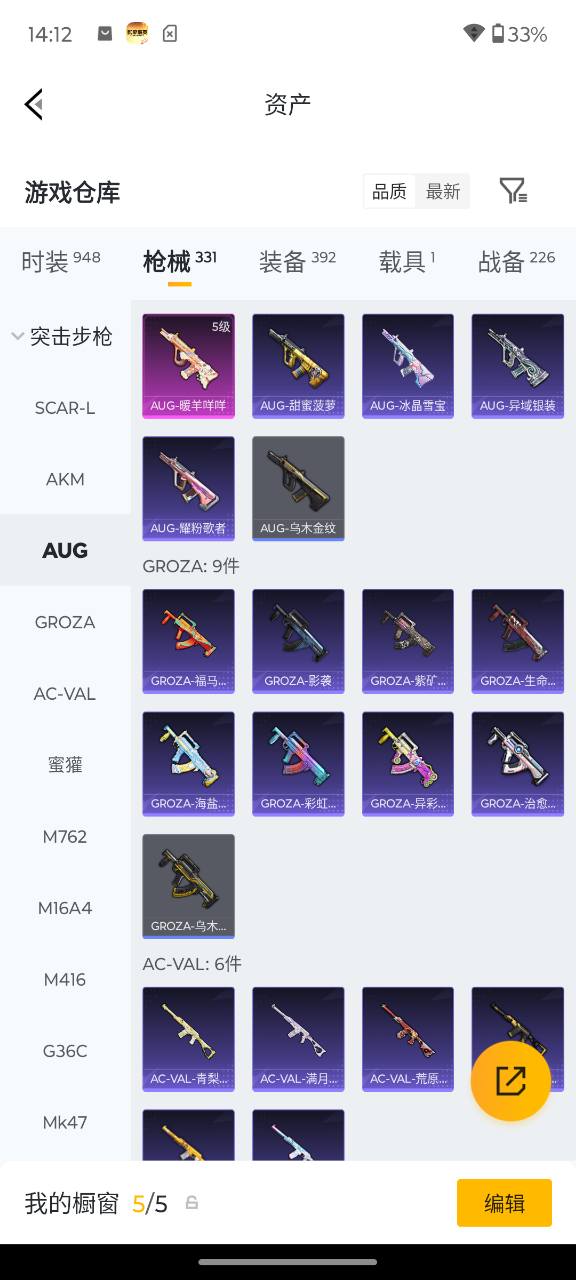
Task: Select SCAR-L in the weapon list
Action: (65, 408)
